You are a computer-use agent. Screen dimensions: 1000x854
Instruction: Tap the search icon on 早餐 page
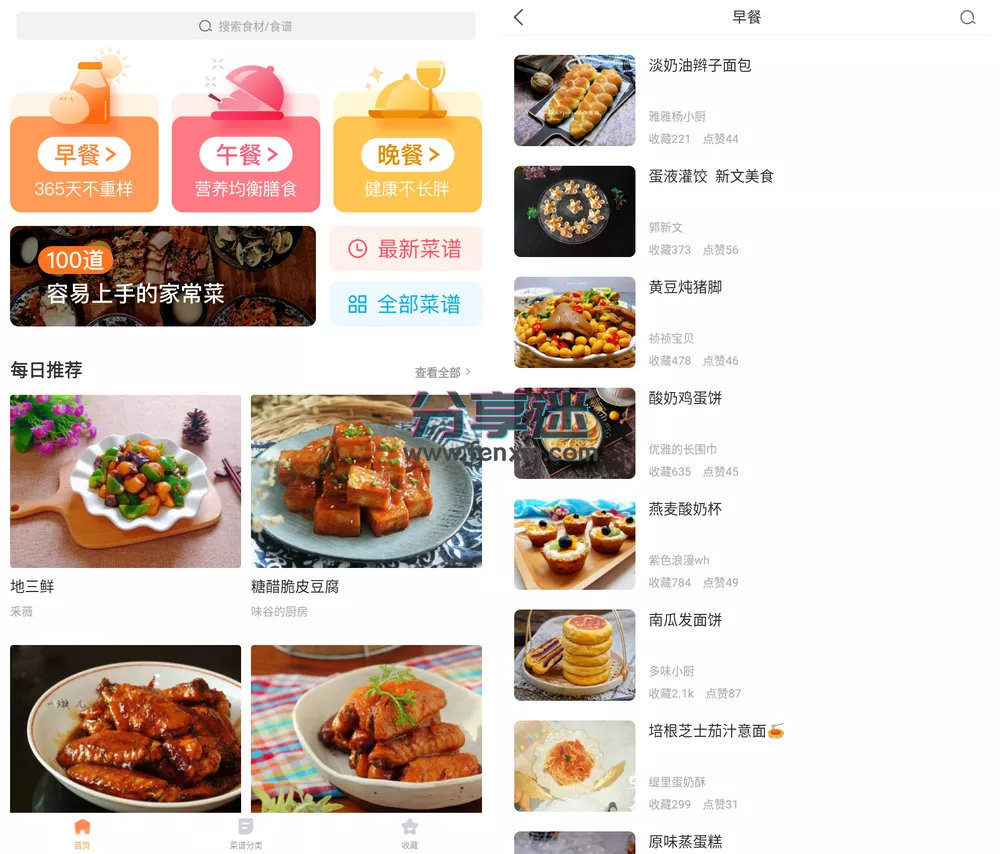click(x=967, y=17)
